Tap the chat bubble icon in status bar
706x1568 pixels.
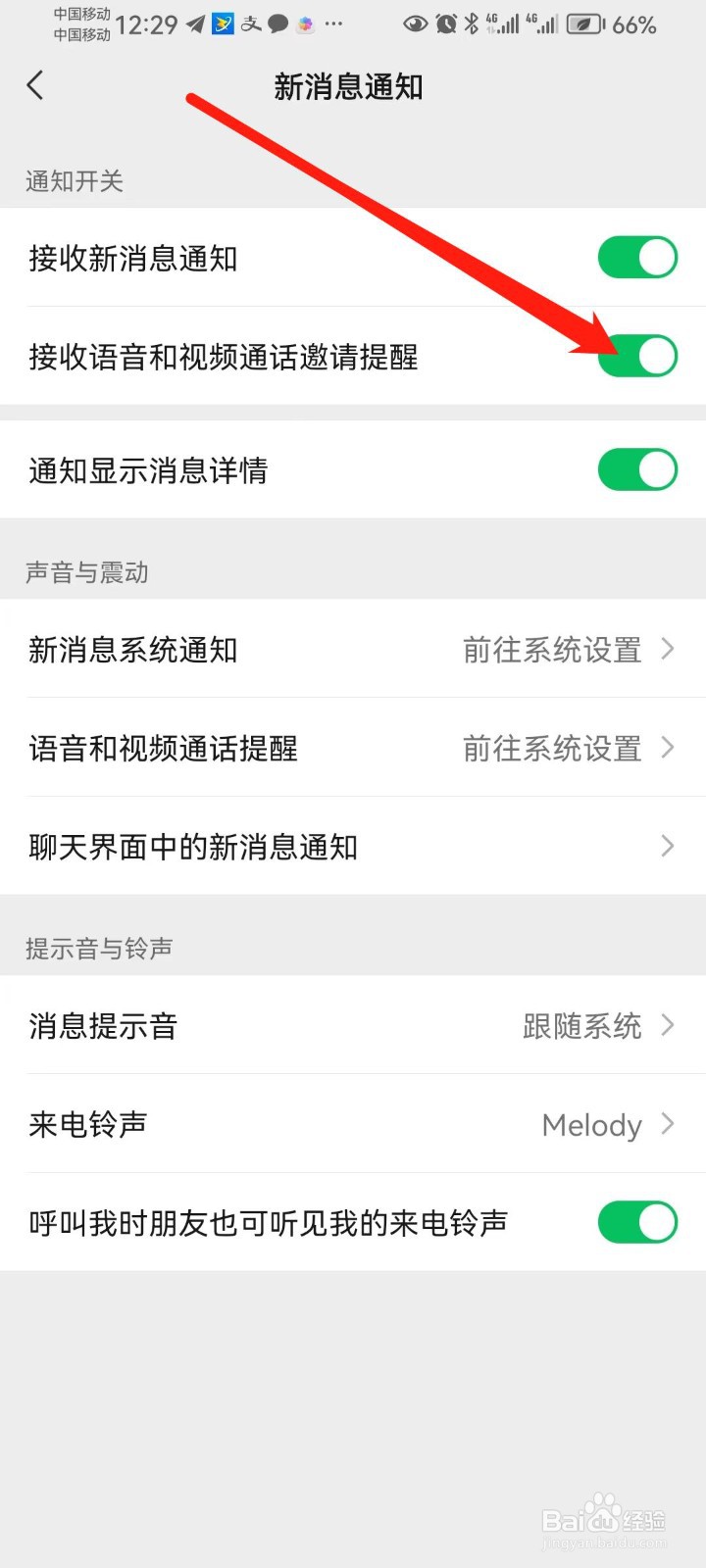tap(277, 24)
